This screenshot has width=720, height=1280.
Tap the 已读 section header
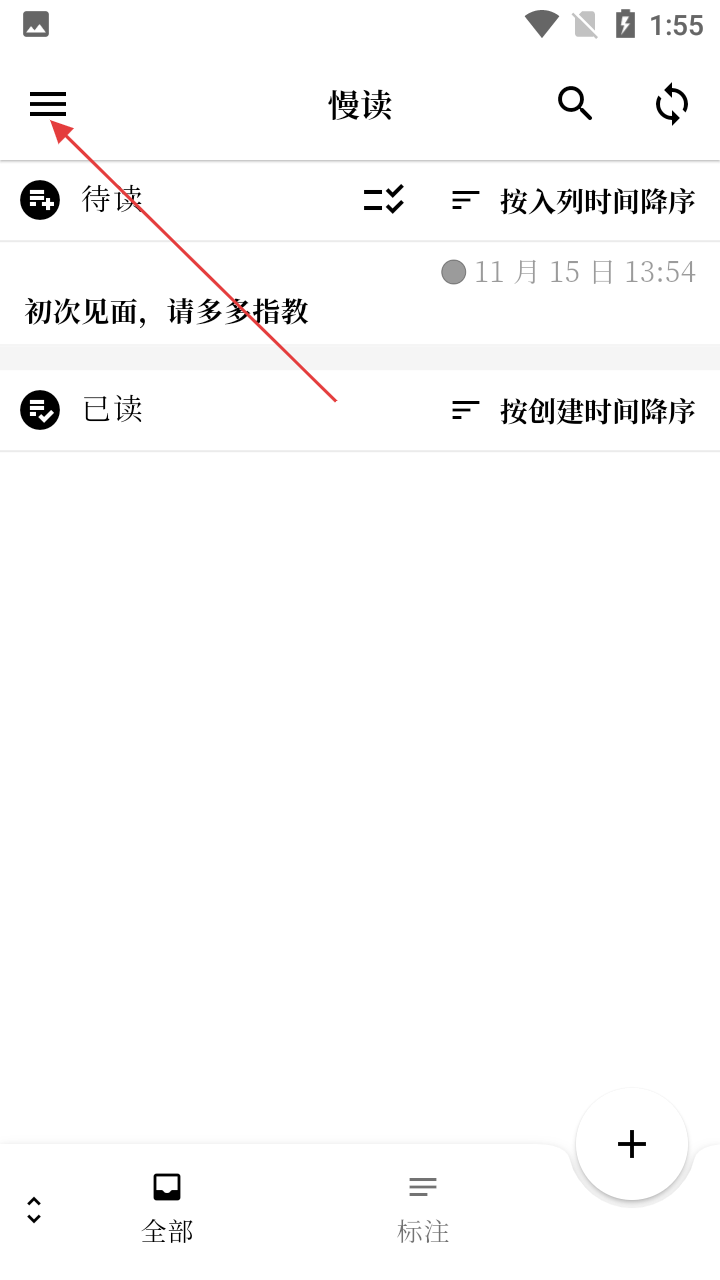tap(112, 409)
